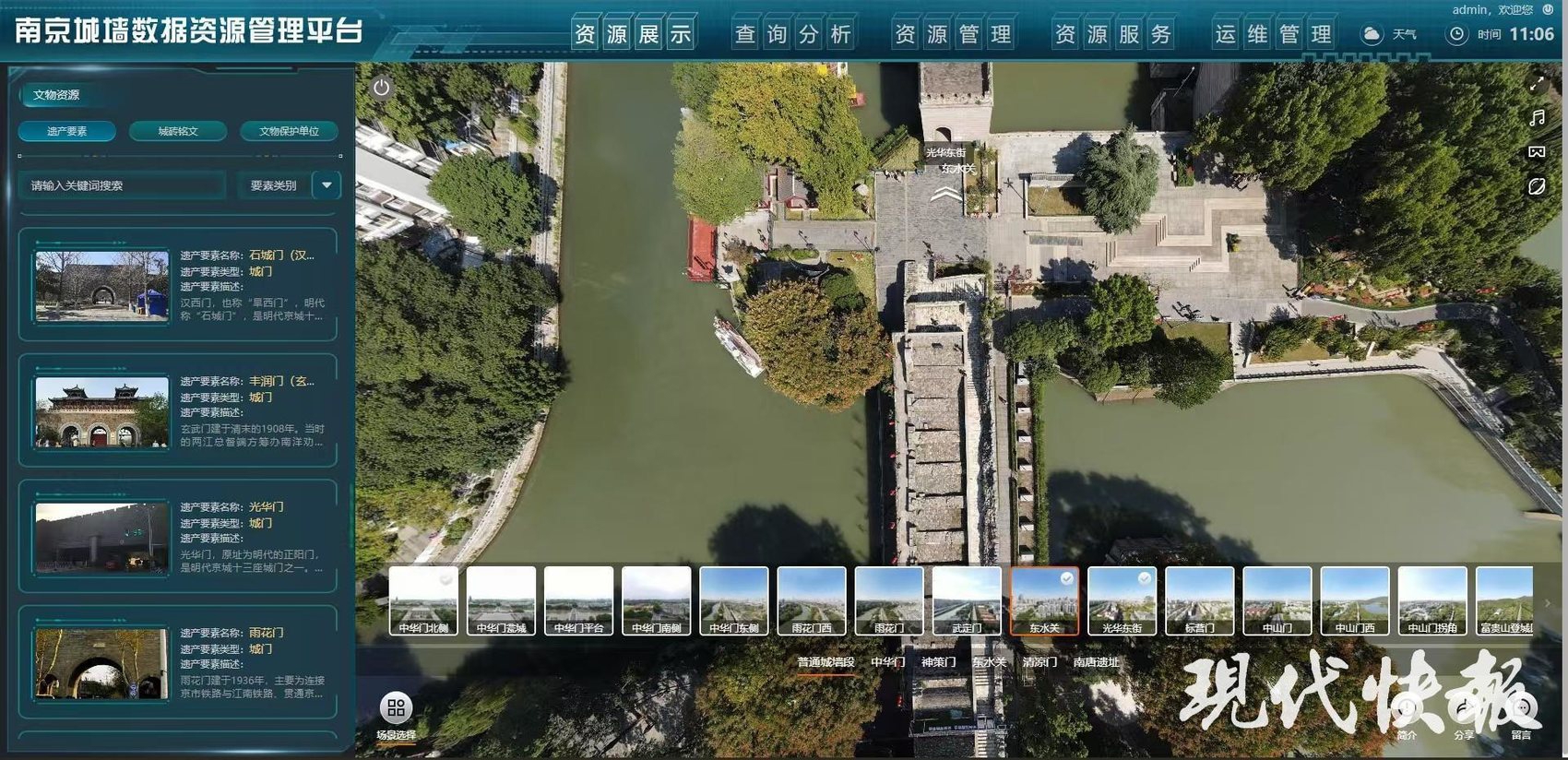The width and height of the screenshot is (1568, 760).
Task: Jump to the 中华门北侧 scene thumbnail
Action: pos(423,600)
